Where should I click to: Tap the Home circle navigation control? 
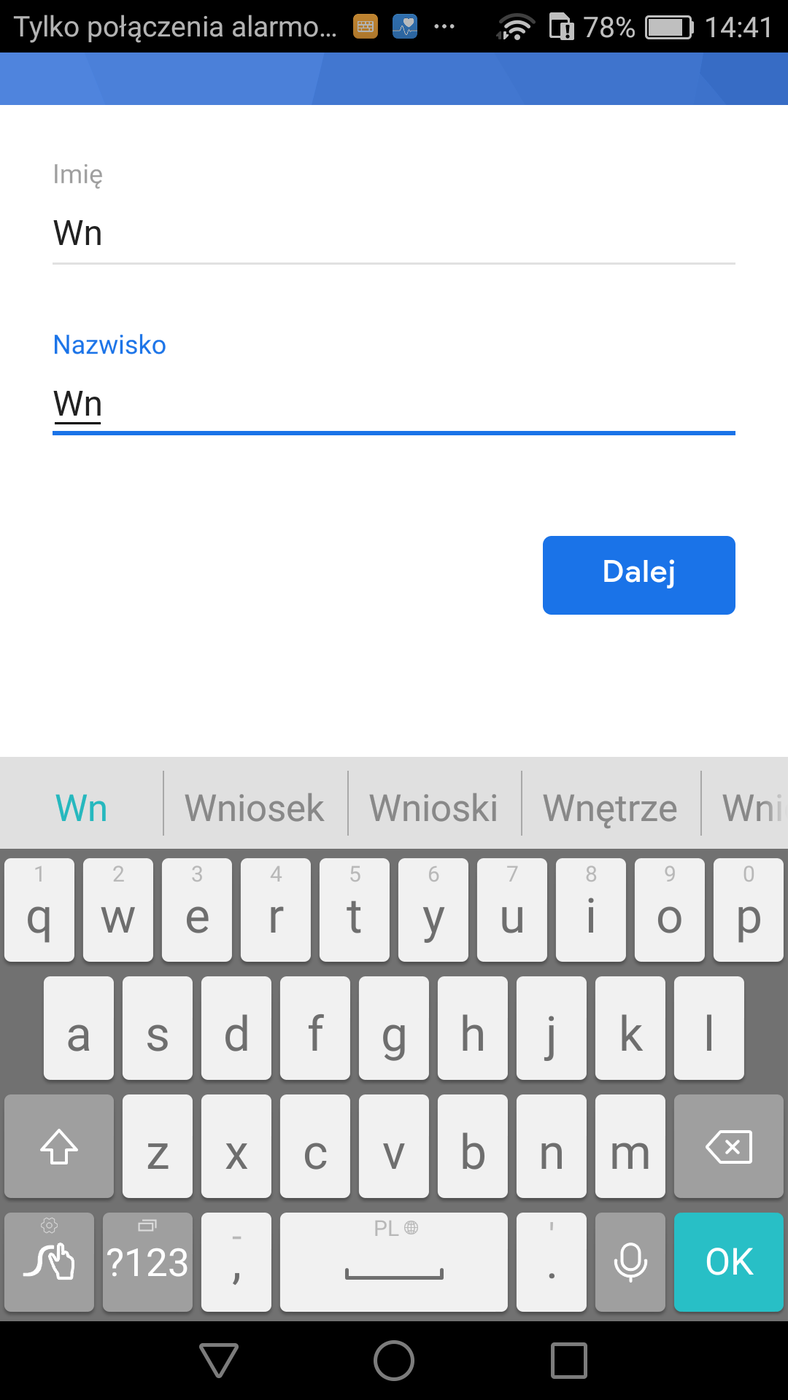tap(393, 1360)
